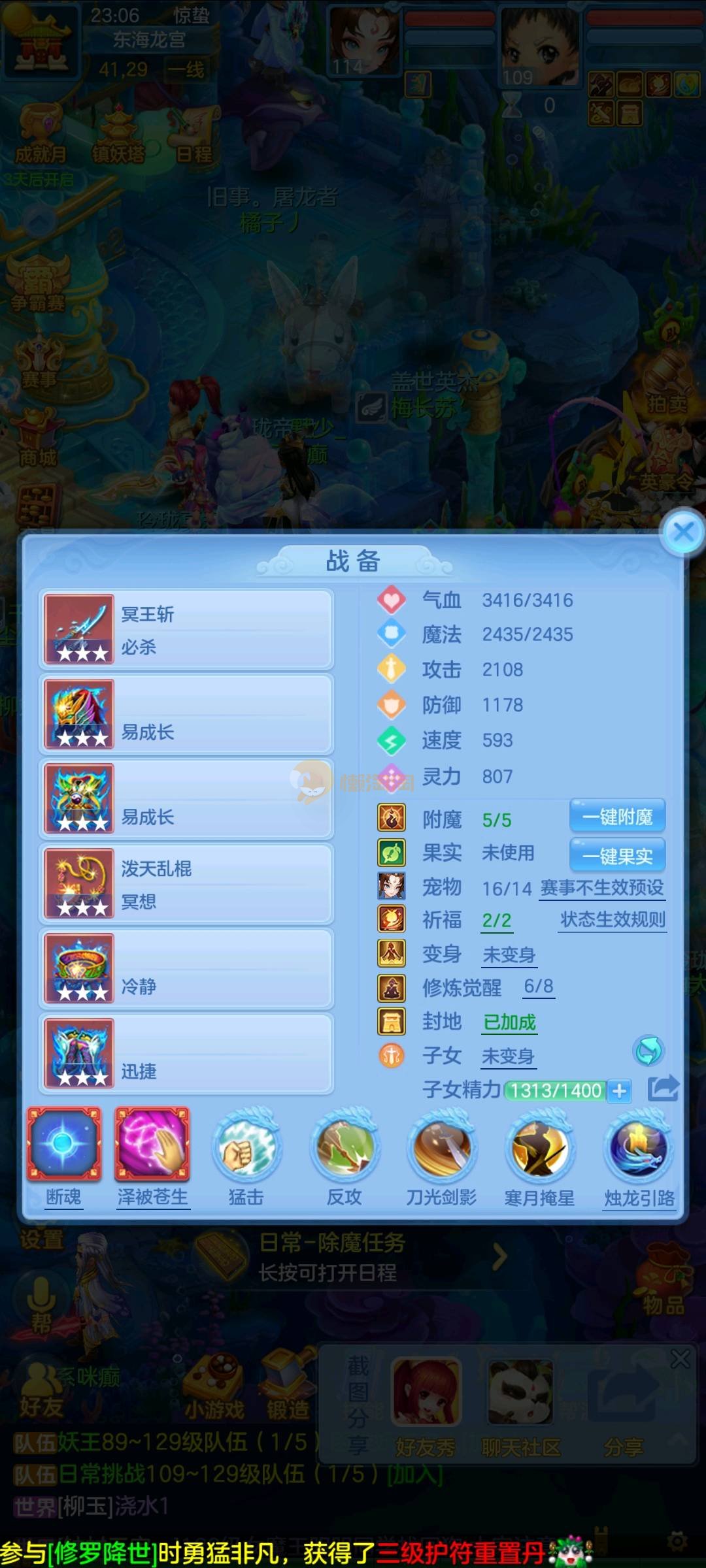Add 子女精力 with the plus button
Image resolution: width=706 pixels, height=1568 pixels.
619,1090
